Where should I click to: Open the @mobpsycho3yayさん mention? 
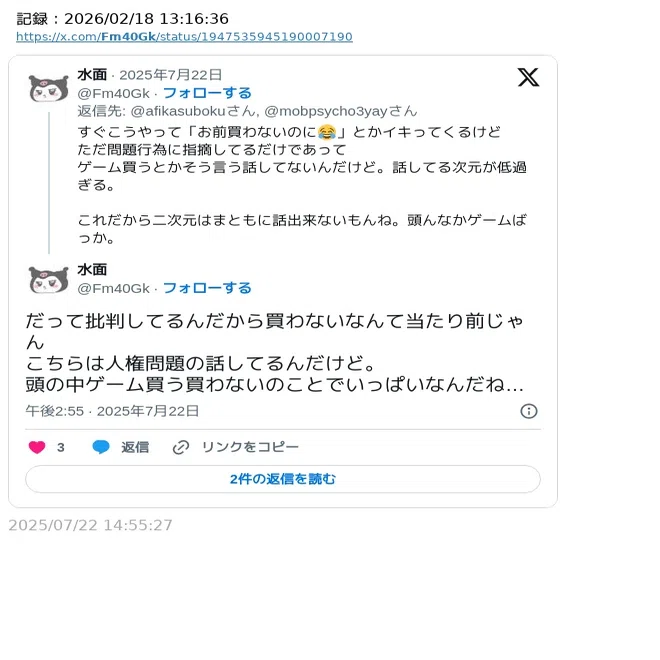[341, 111]
